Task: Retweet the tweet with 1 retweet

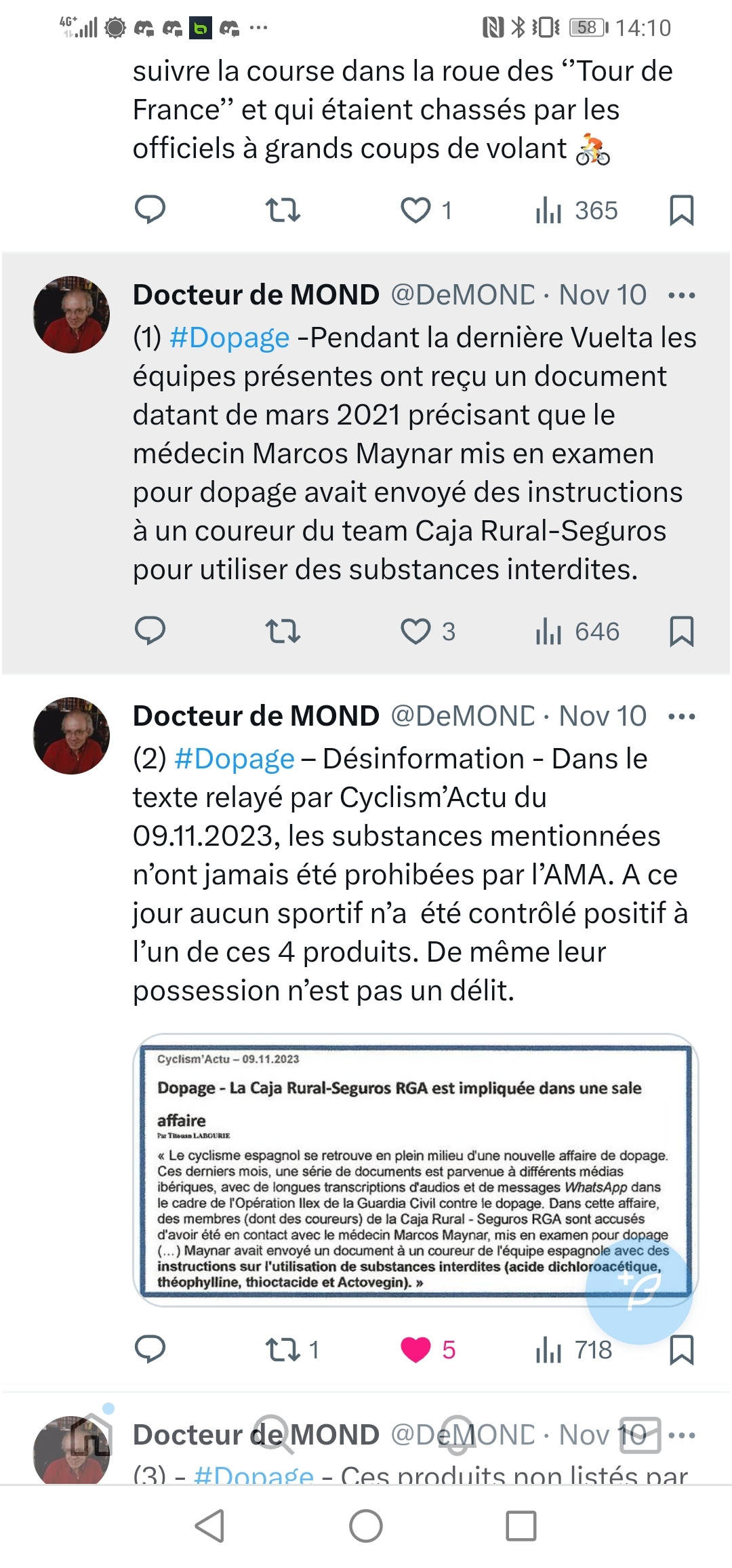Action: click(x=283, y=1350)
